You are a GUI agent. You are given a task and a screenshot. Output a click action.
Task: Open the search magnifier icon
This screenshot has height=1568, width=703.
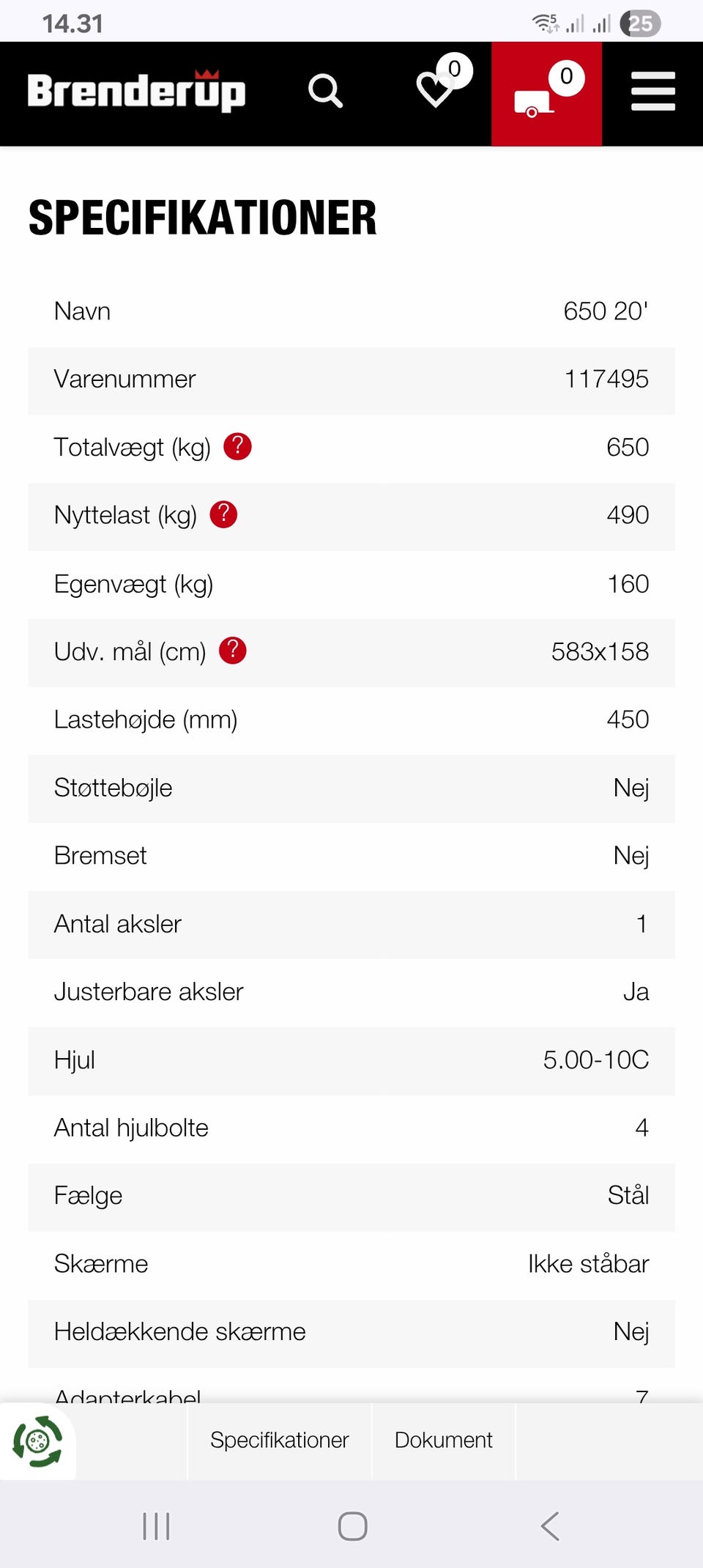click(x=325, y=91)
